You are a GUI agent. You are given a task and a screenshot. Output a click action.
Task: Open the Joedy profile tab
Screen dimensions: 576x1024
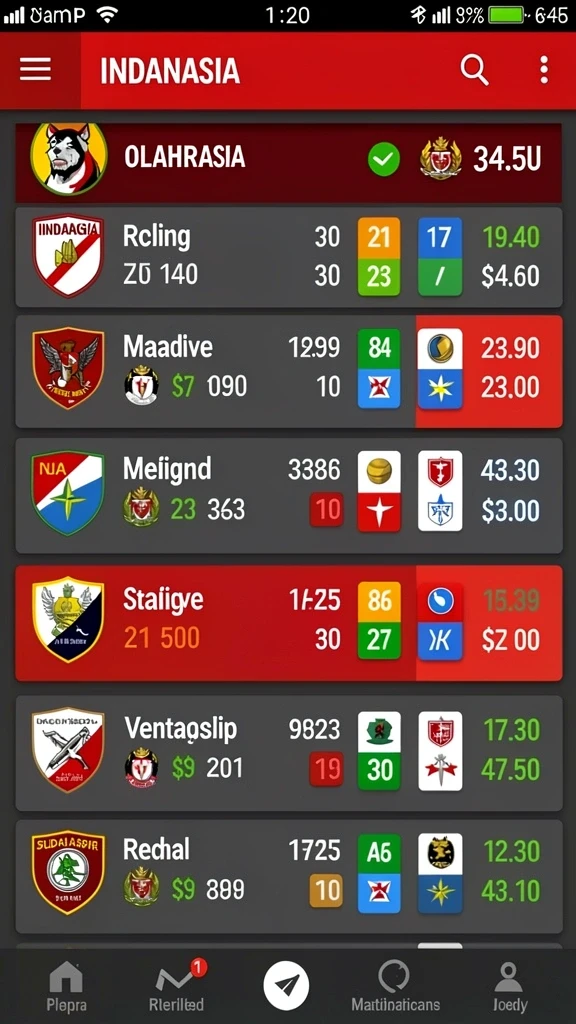509,986
